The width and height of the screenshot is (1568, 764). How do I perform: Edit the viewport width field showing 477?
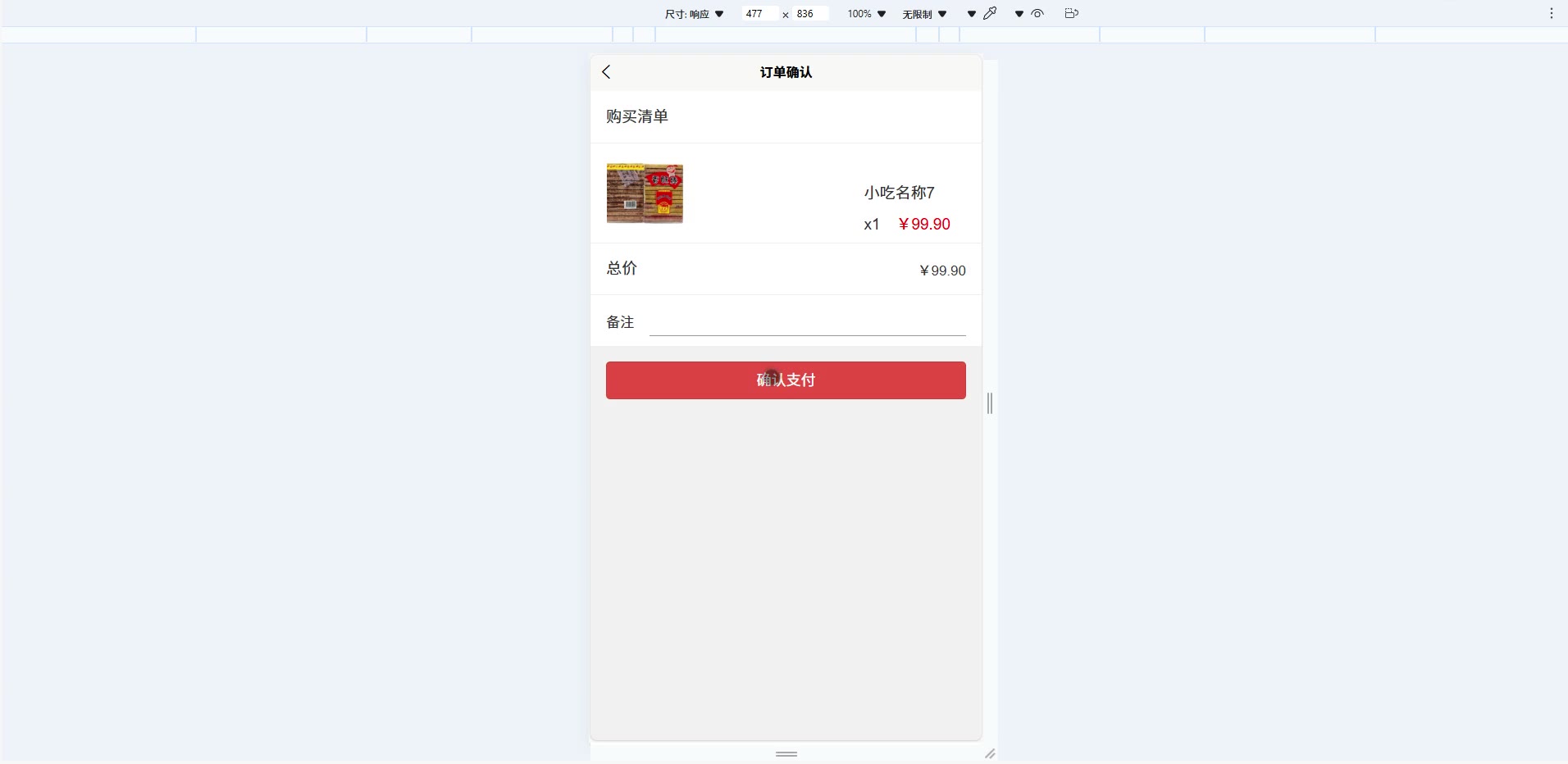click(758, 14)
